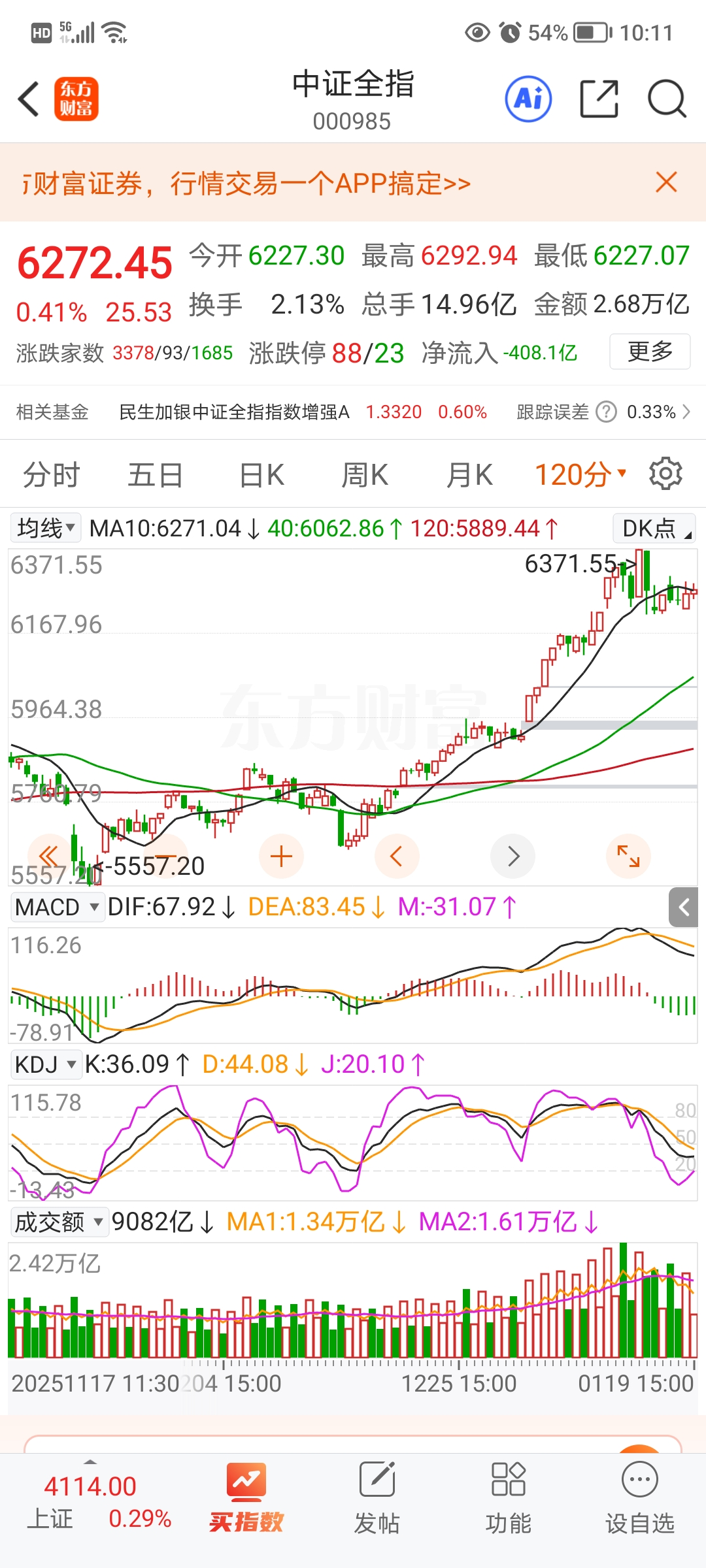The width and height of the screenshot is (706, 1568).
Task: Change the MACD indicator selection
Action: pos(57,907)
